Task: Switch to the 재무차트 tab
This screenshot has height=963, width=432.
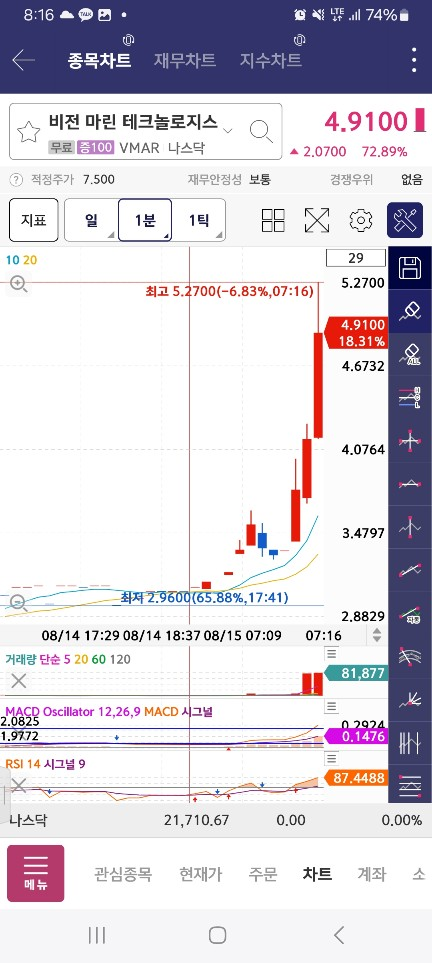Action: 184,60
